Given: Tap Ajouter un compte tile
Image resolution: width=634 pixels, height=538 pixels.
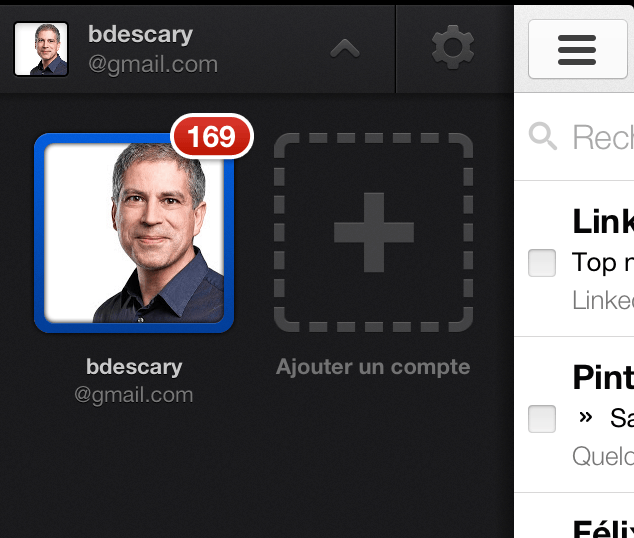Looking at the screenshot, I should pyautogui.click(x=373, y=233).
